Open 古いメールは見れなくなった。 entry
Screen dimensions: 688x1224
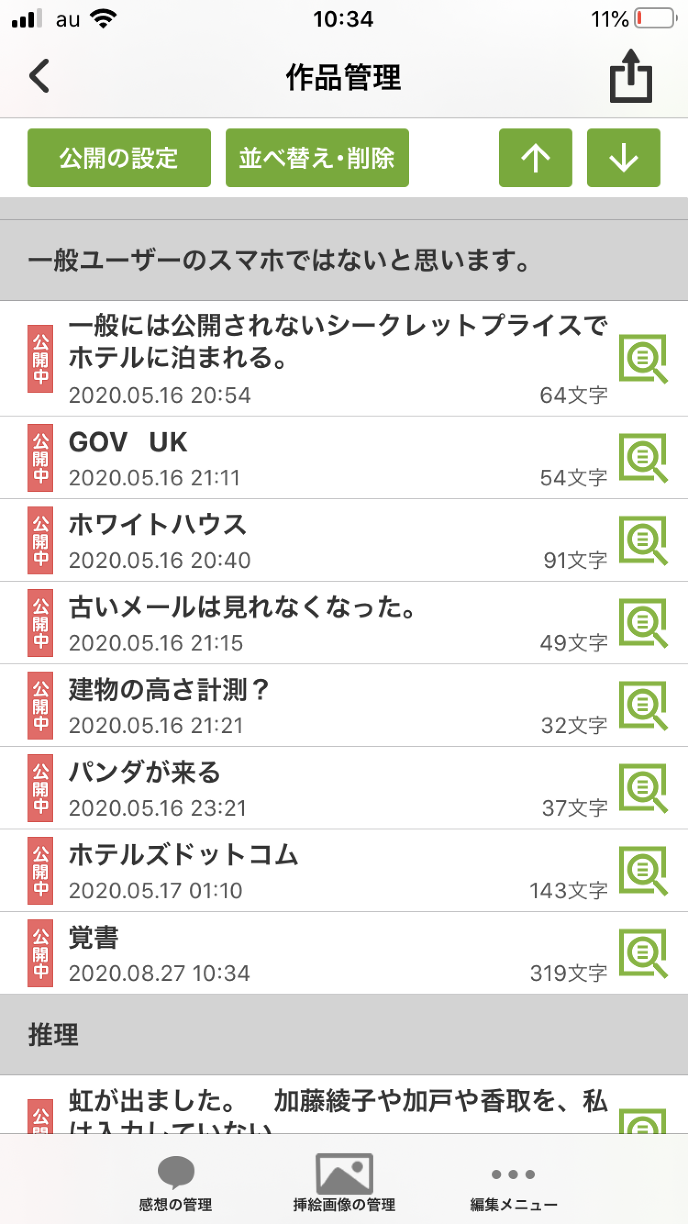tap(300, 623)
